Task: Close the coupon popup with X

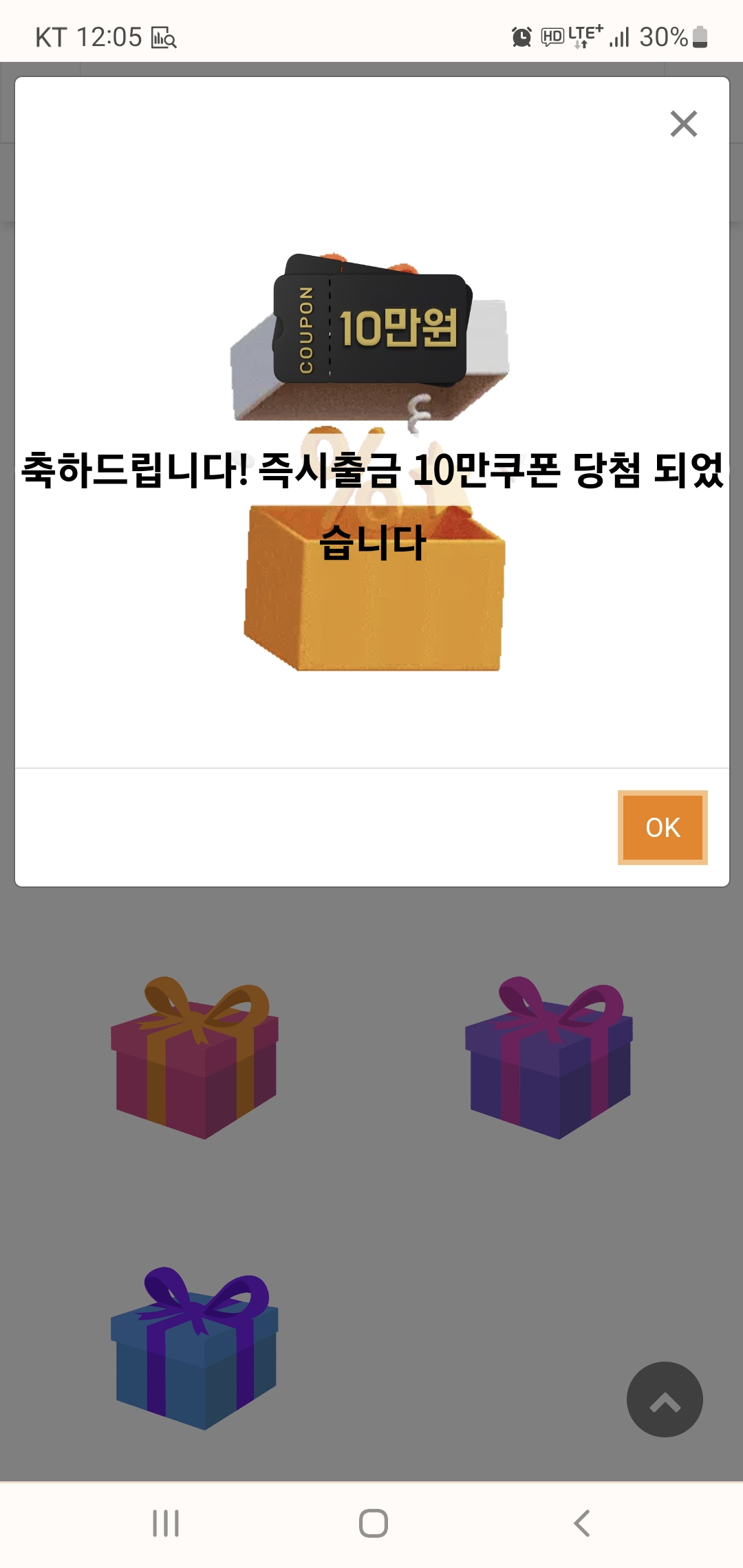Action: point(683,124)
